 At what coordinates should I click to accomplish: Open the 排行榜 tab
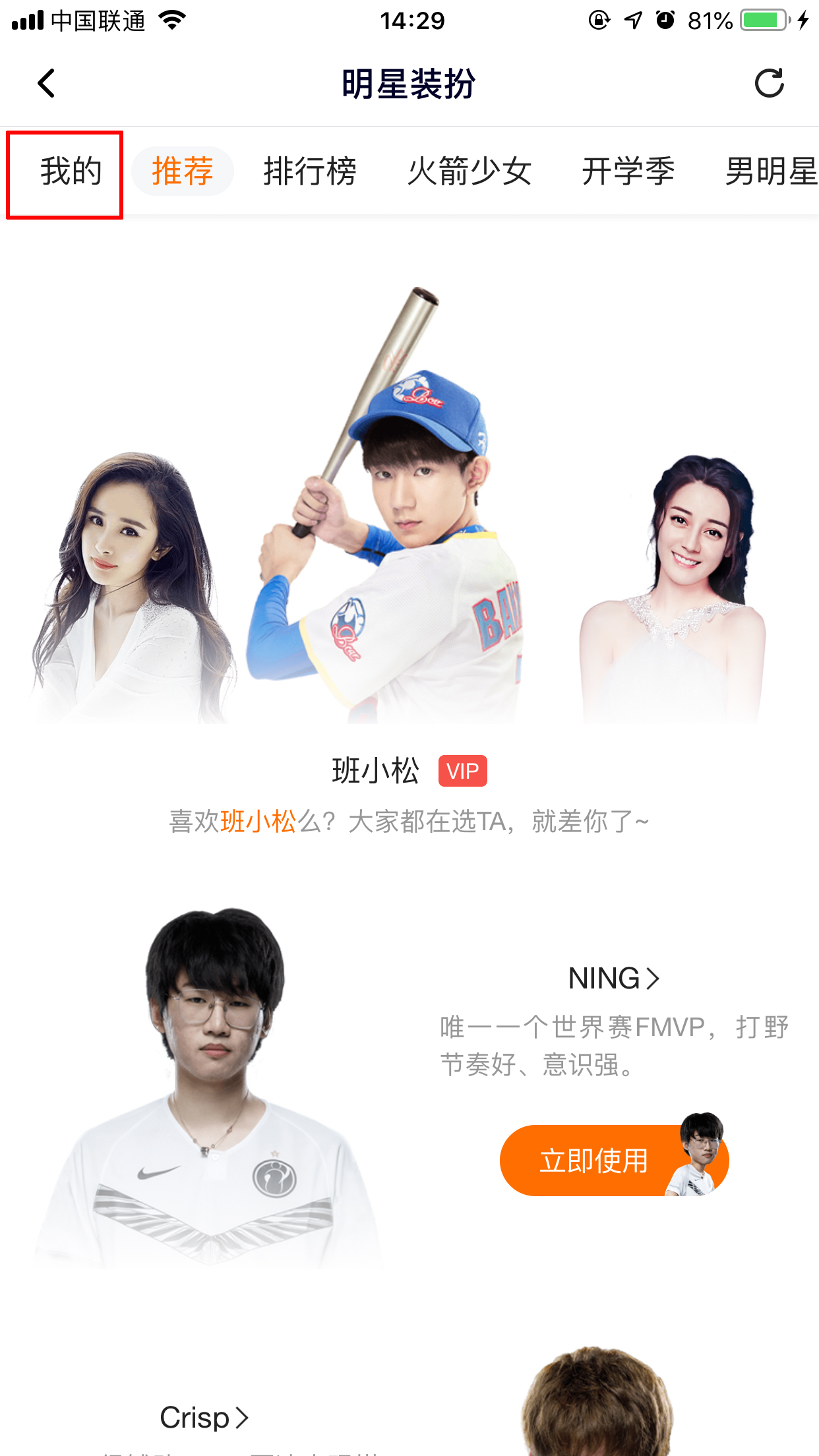tap(310, 172)
